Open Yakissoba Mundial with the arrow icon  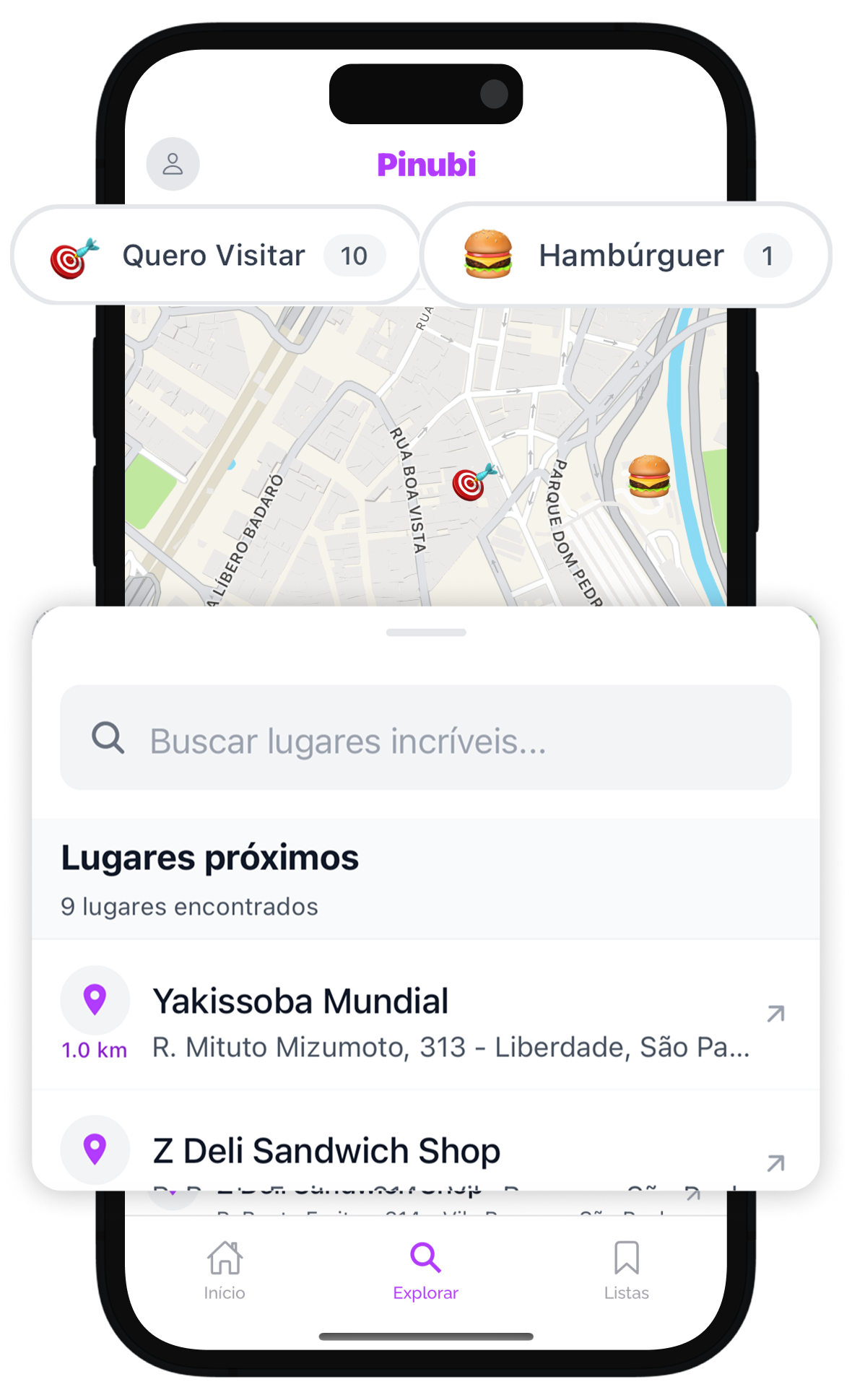click(775, 1014)
